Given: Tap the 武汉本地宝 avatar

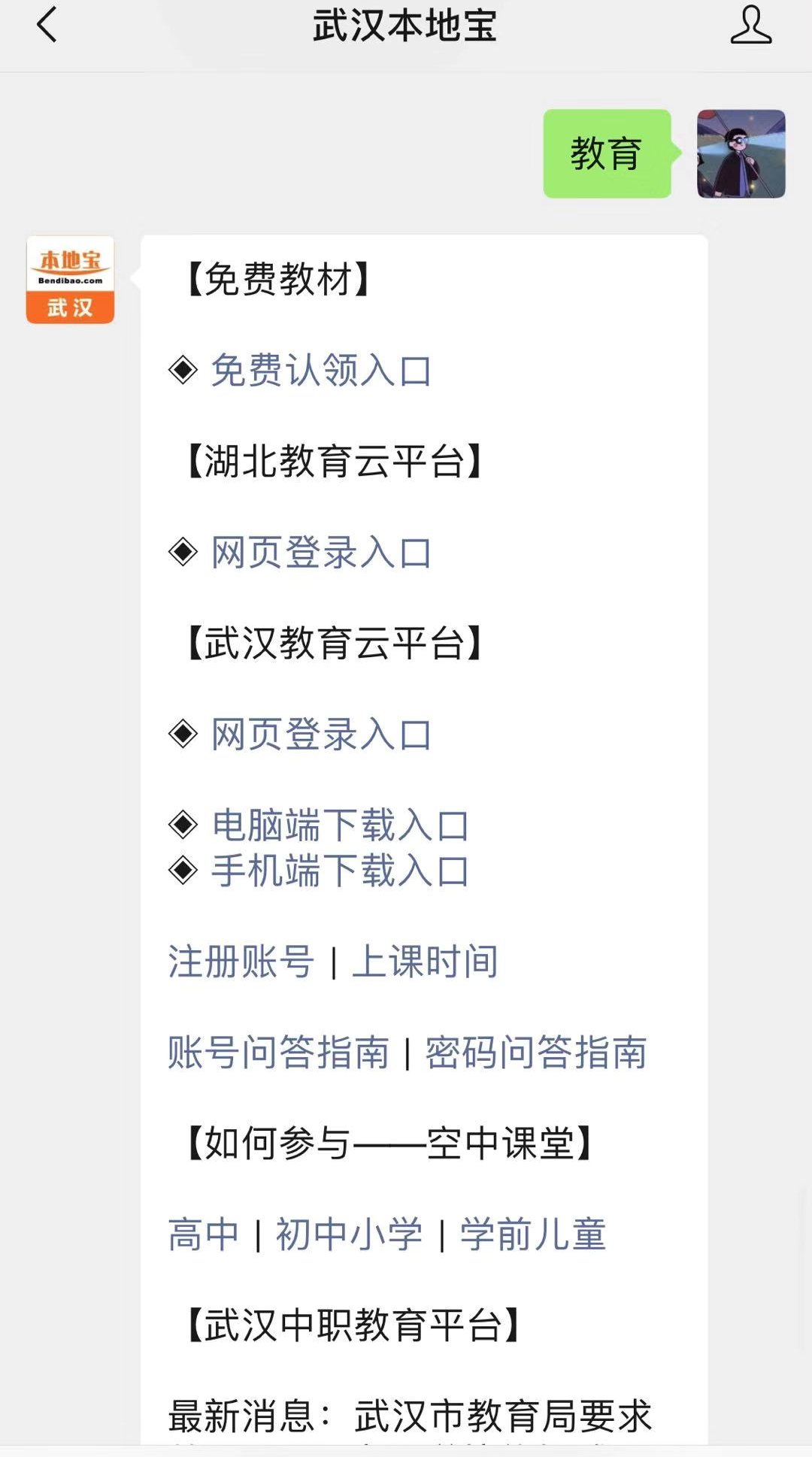Looking at the screenshot, I should coord(71,280).
